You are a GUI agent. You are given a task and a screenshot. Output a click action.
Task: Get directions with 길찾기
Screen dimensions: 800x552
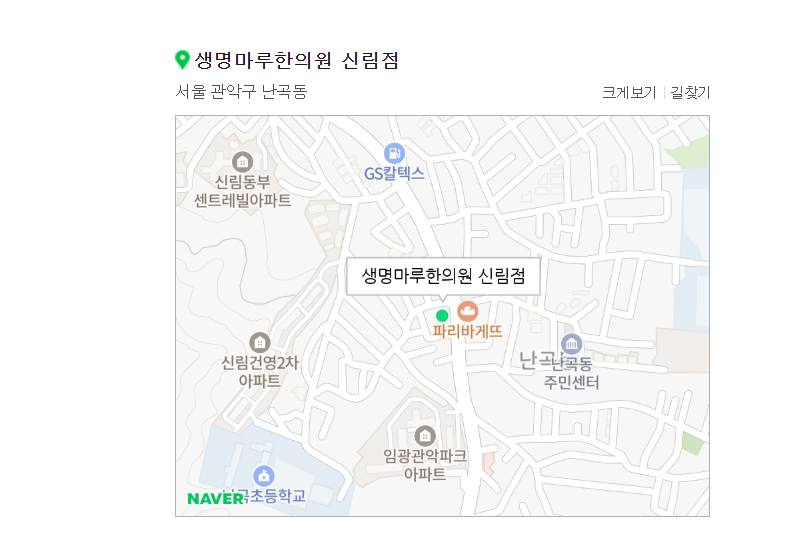[690, 93]
